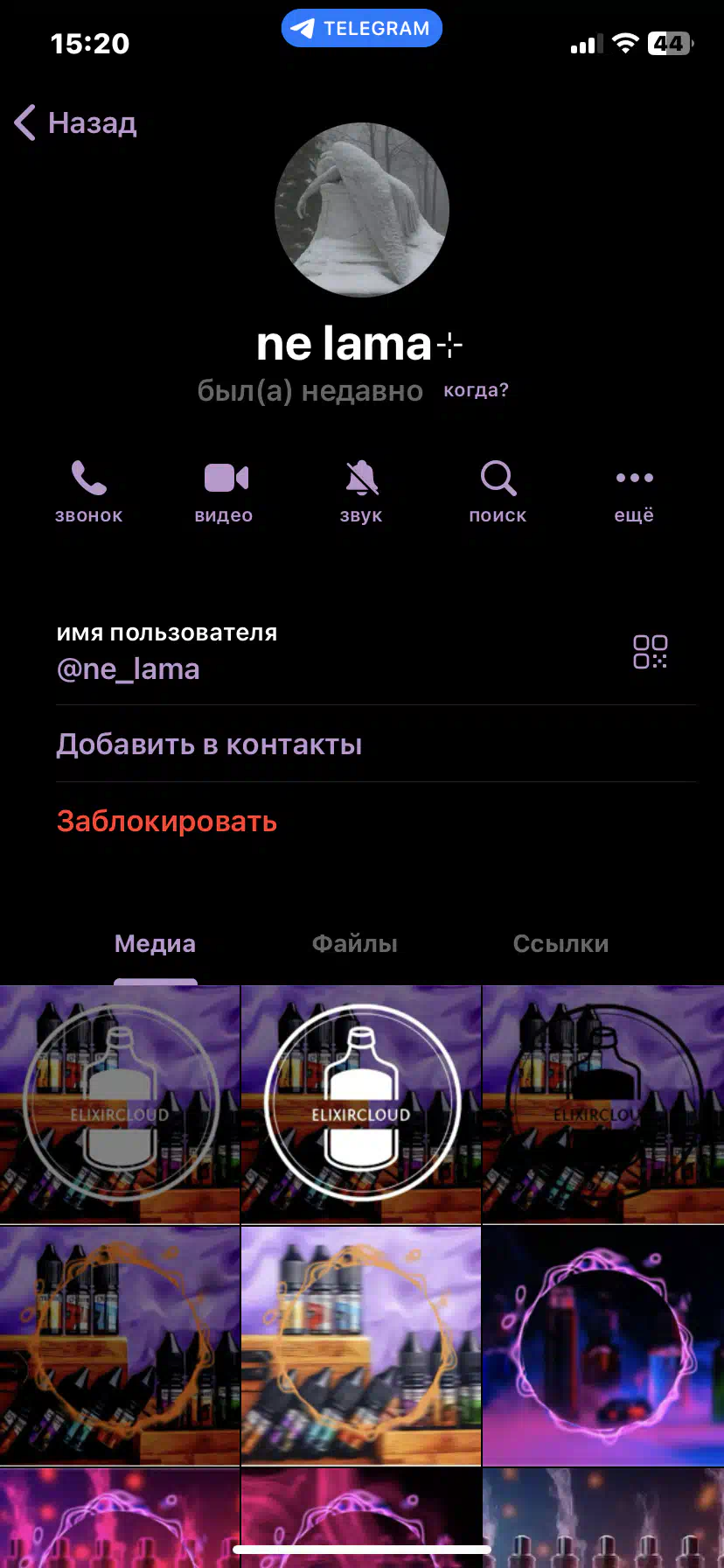This screenshot has height=1568, width=724.
Task: Switch to the Файлы tab
Action: [x=355, y=944]
